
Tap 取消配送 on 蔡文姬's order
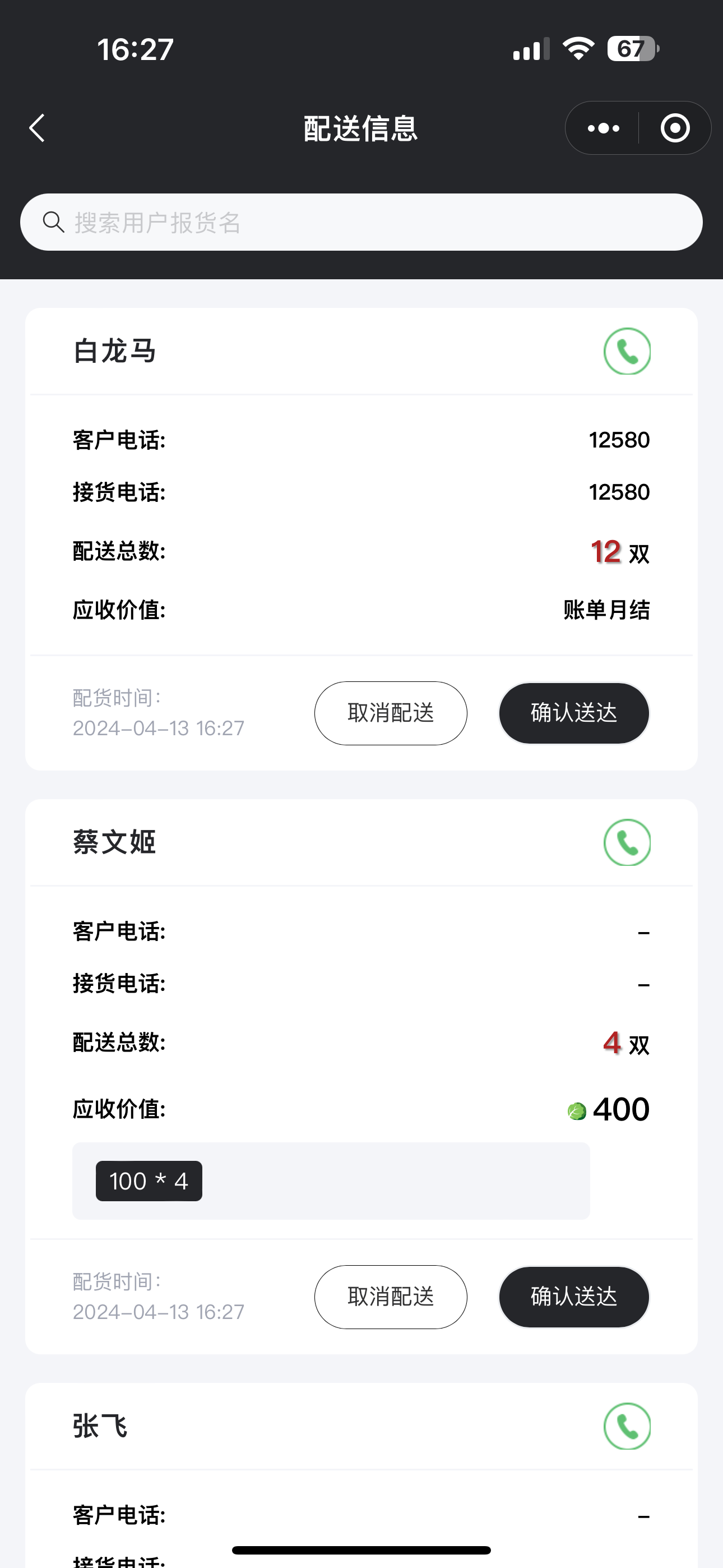[391, 1297]
